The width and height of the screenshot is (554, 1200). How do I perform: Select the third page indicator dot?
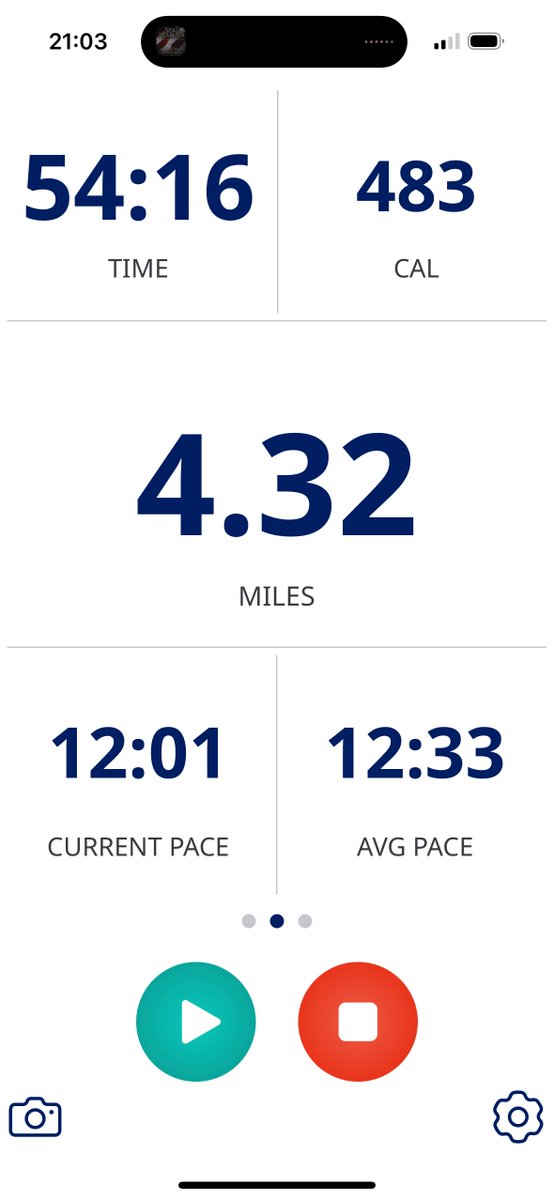pos(305,921)
